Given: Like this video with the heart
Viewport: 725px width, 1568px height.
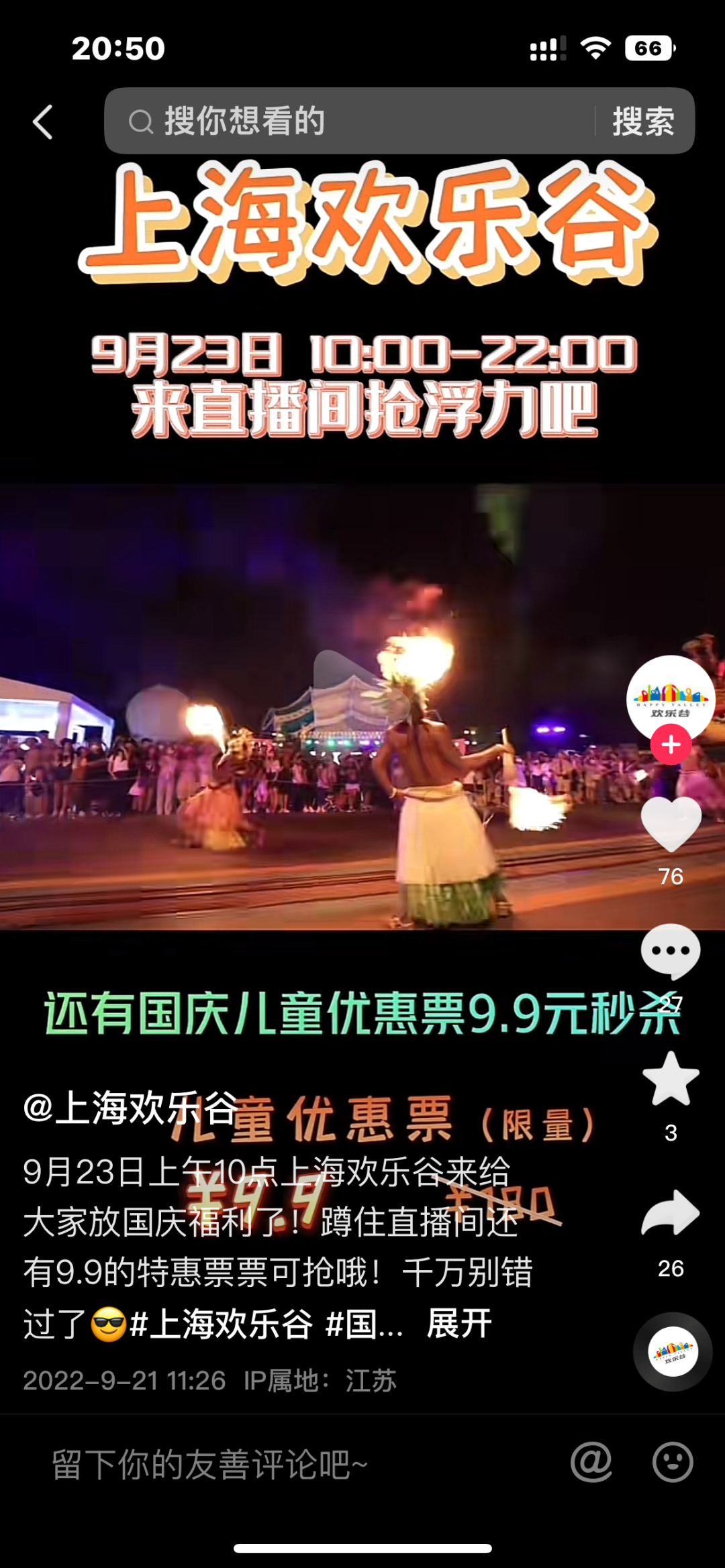Looking at the screenshot, I should 670,825.
